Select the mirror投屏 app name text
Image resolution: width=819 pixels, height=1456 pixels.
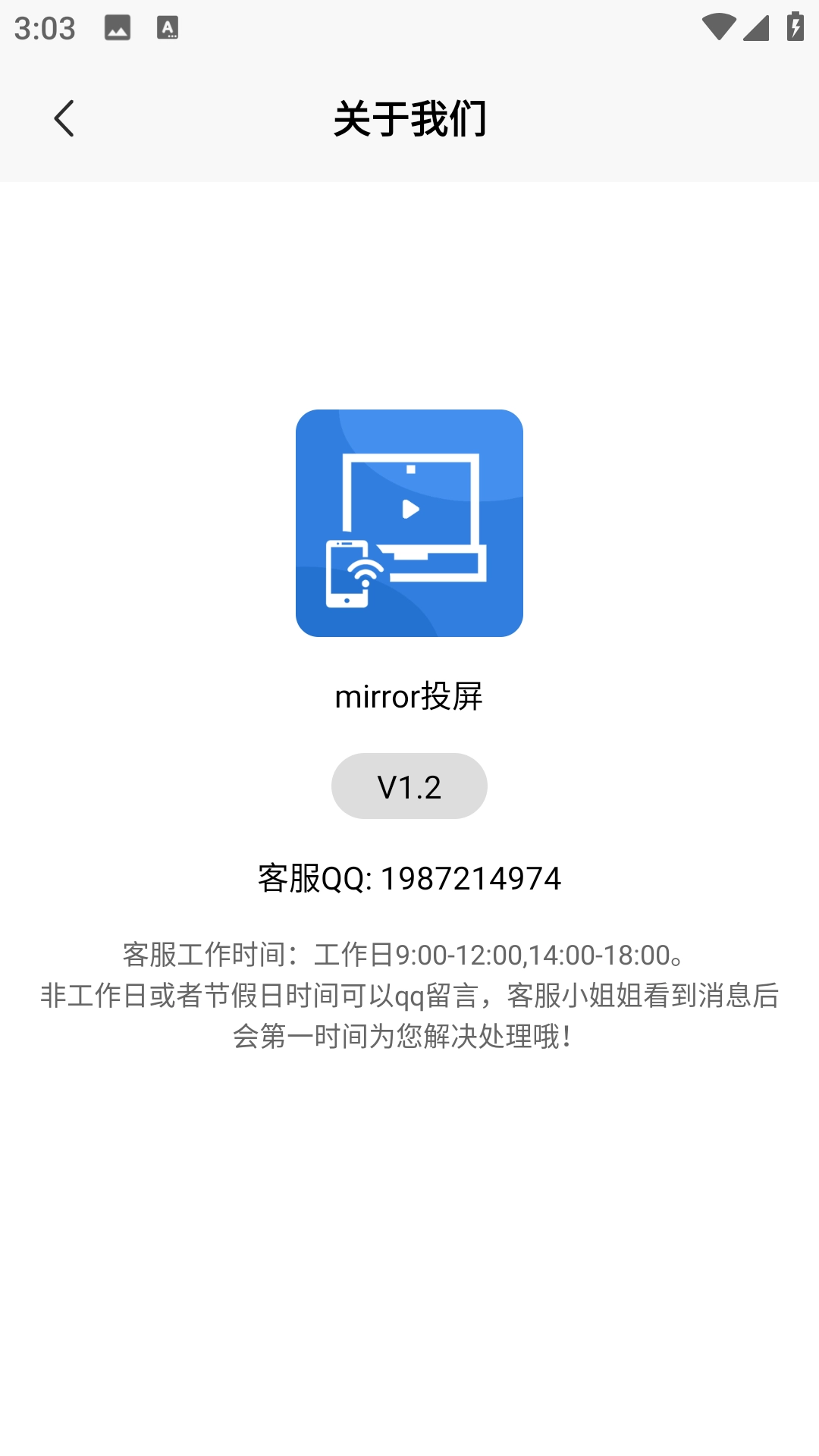coord(409,697)
